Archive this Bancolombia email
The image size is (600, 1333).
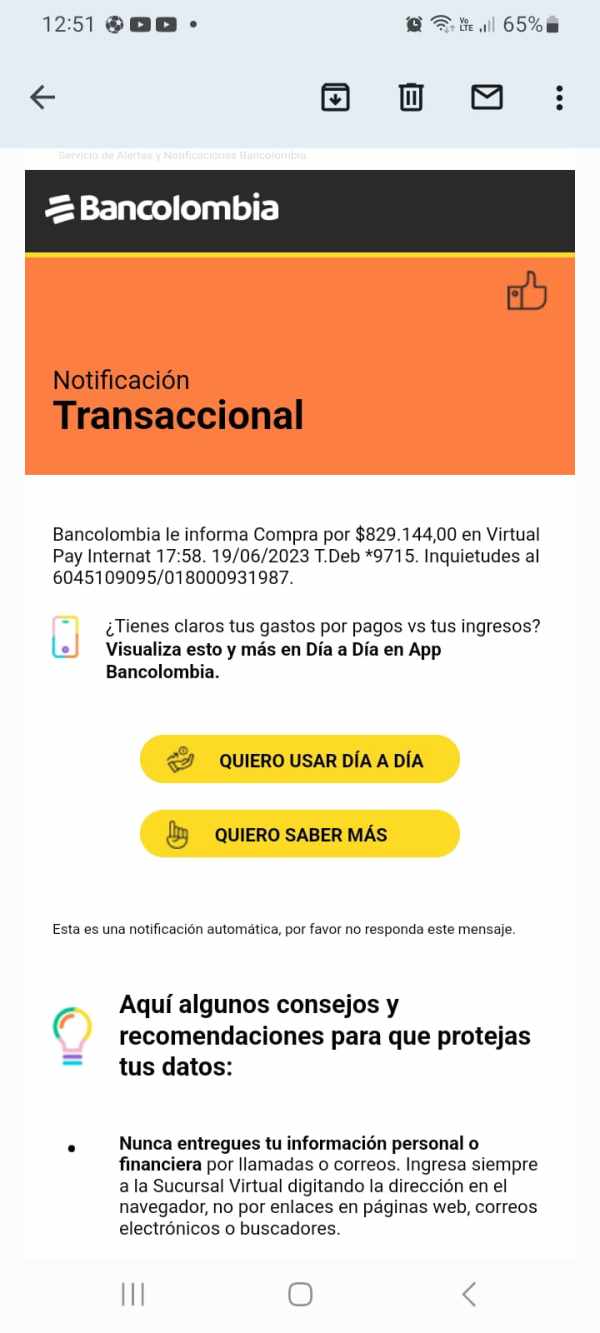[x=335, y=97]
